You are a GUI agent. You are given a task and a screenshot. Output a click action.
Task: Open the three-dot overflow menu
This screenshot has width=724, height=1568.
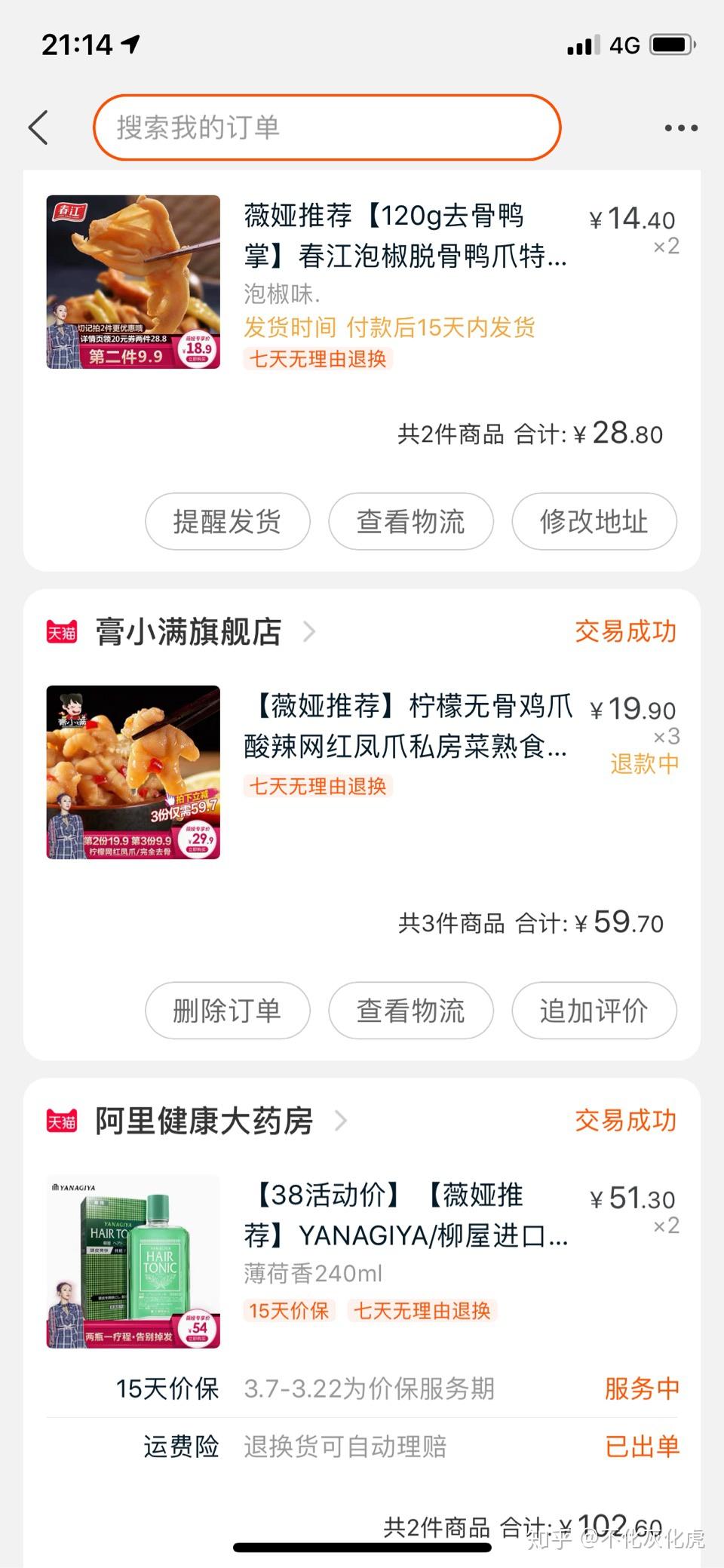(x=681, y=127)
